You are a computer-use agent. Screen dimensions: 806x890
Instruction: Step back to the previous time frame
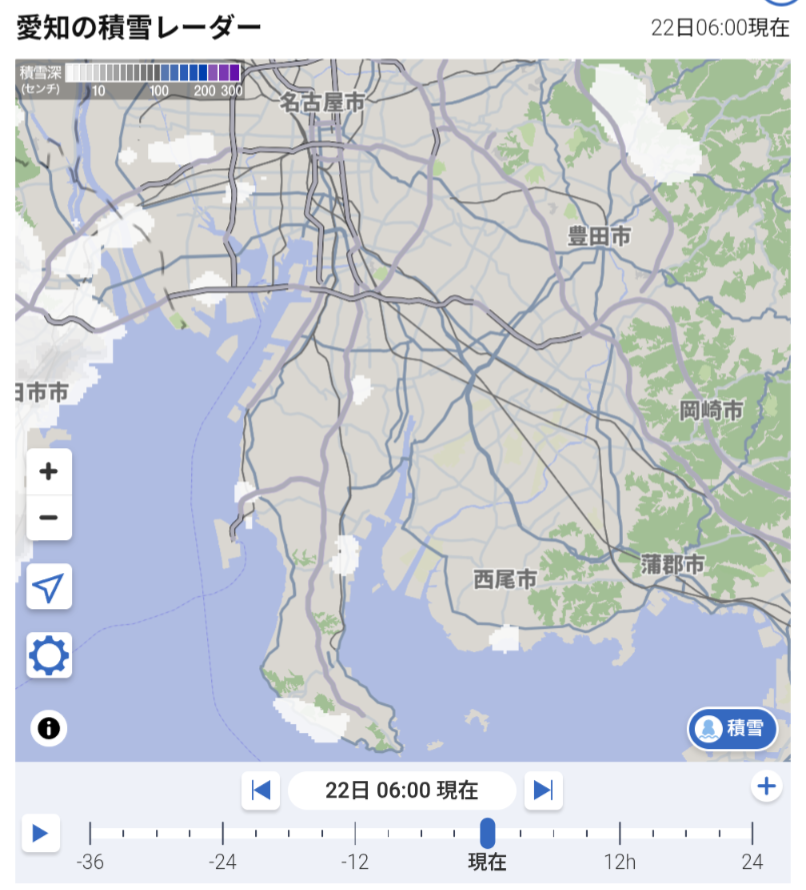[x=260, y=790]
